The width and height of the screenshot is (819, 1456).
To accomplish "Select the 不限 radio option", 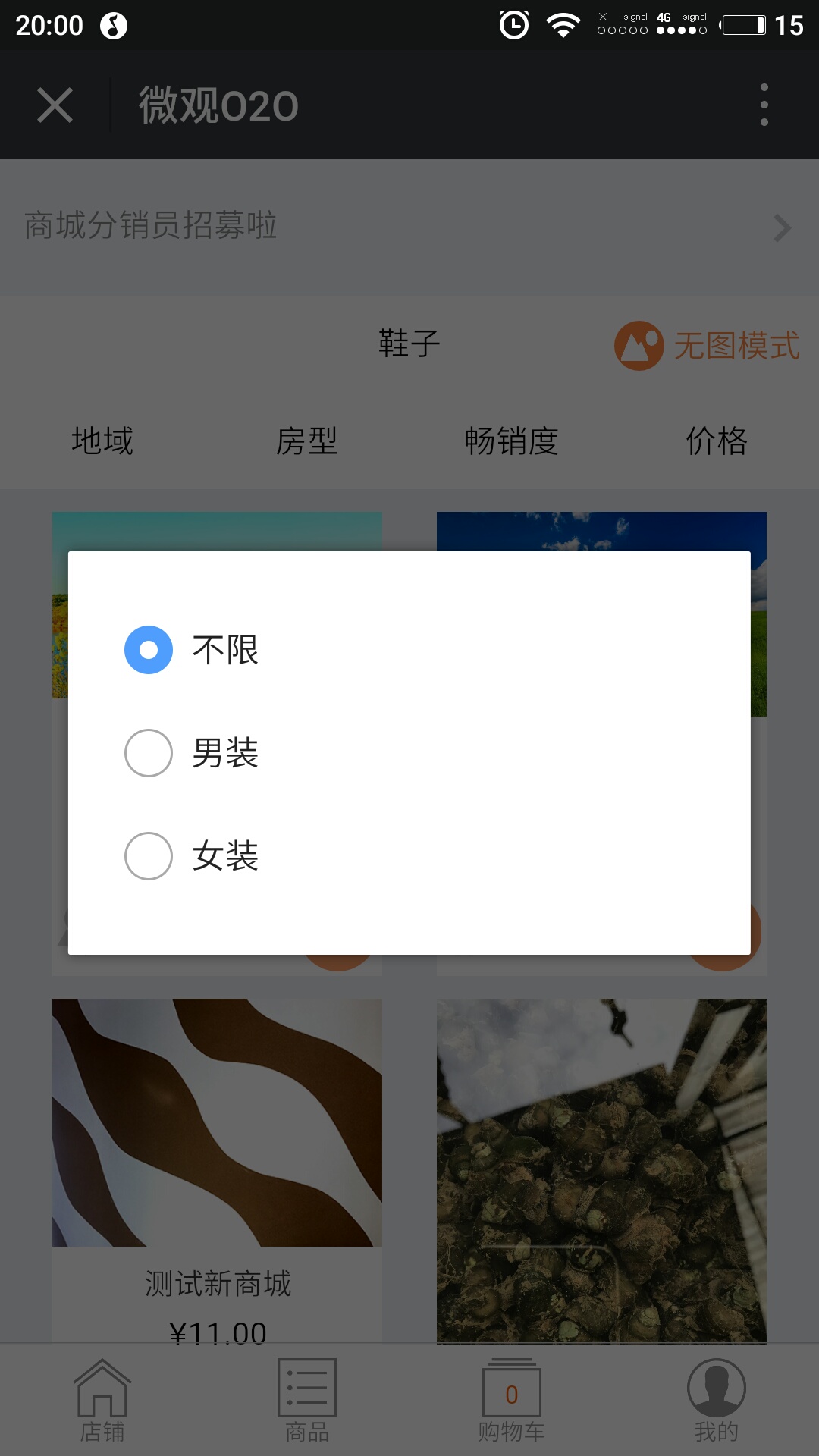I will [x=149, y=650].
